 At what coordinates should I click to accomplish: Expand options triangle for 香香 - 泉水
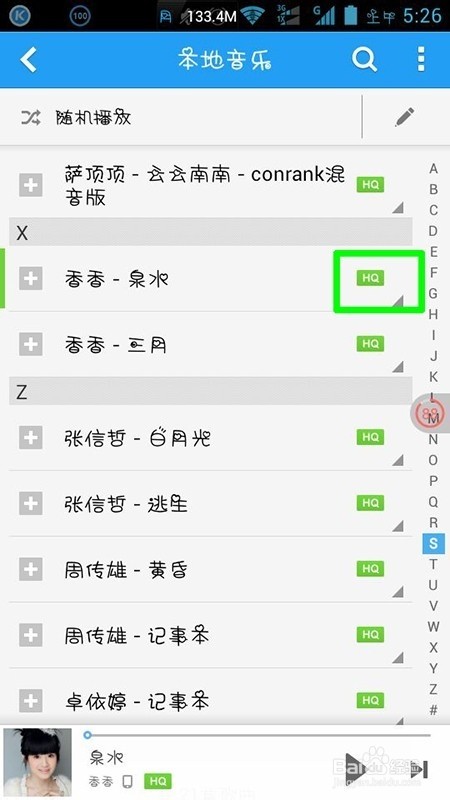coord(398,302)
